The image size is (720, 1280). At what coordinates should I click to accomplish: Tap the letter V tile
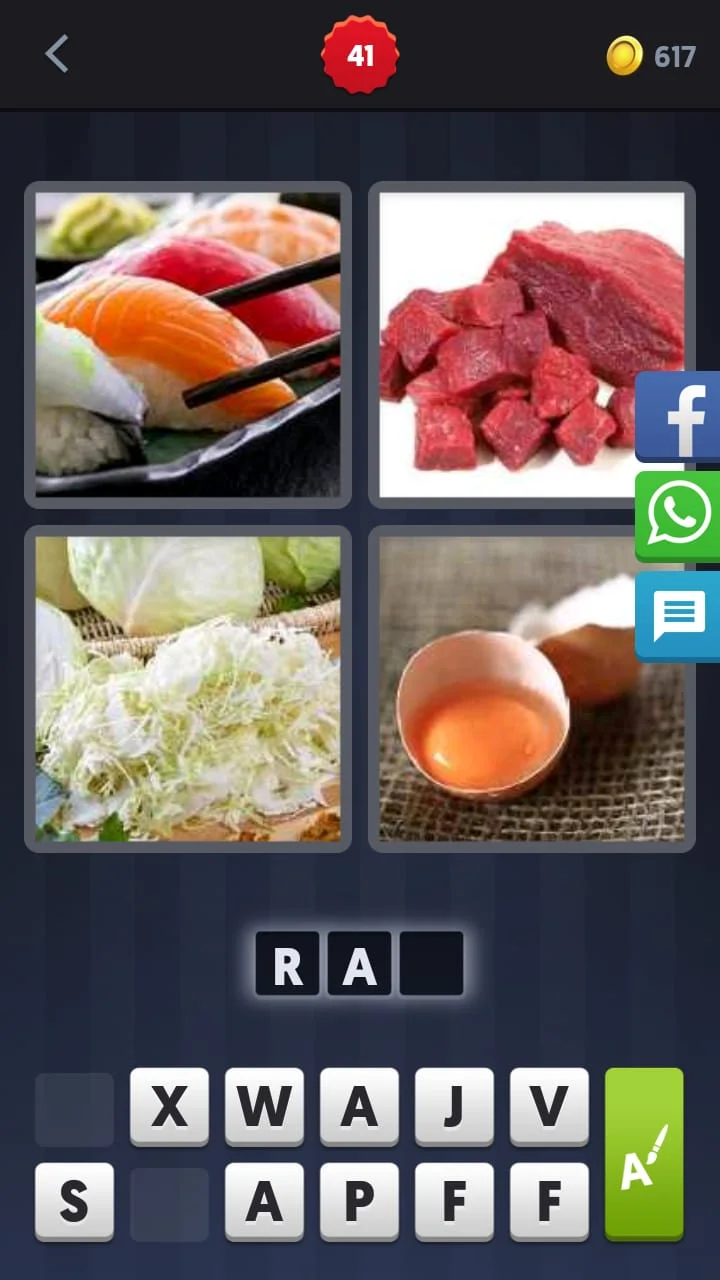(x=549, y=1106)
